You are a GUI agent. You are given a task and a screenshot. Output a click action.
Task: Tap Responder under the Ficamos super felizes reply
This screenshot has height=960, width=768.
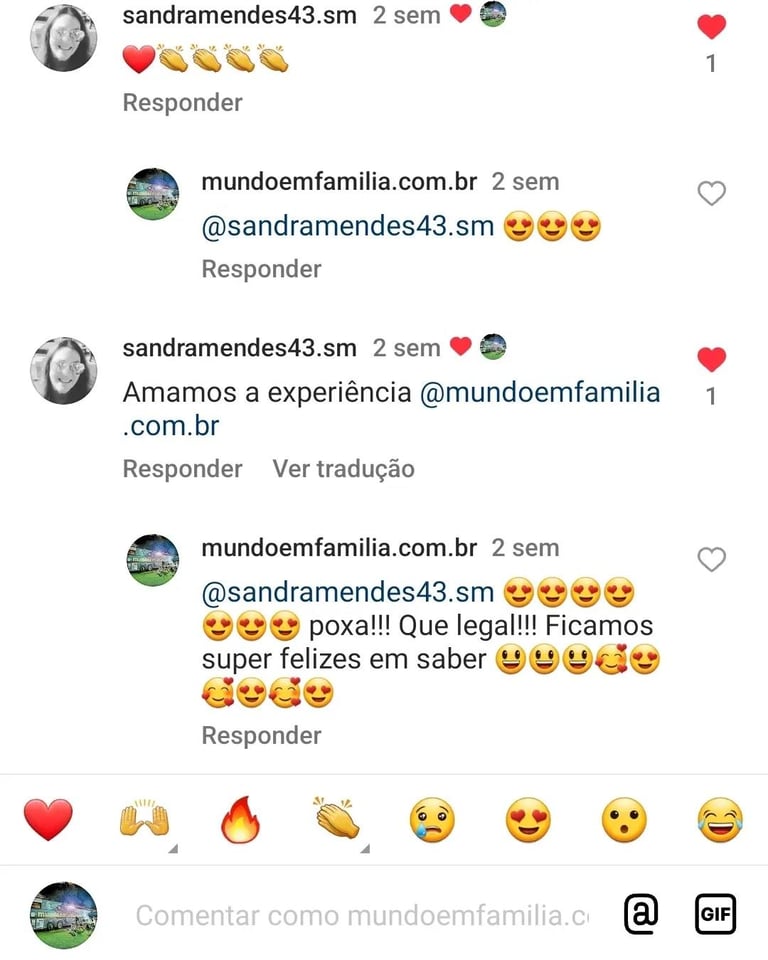262,735
